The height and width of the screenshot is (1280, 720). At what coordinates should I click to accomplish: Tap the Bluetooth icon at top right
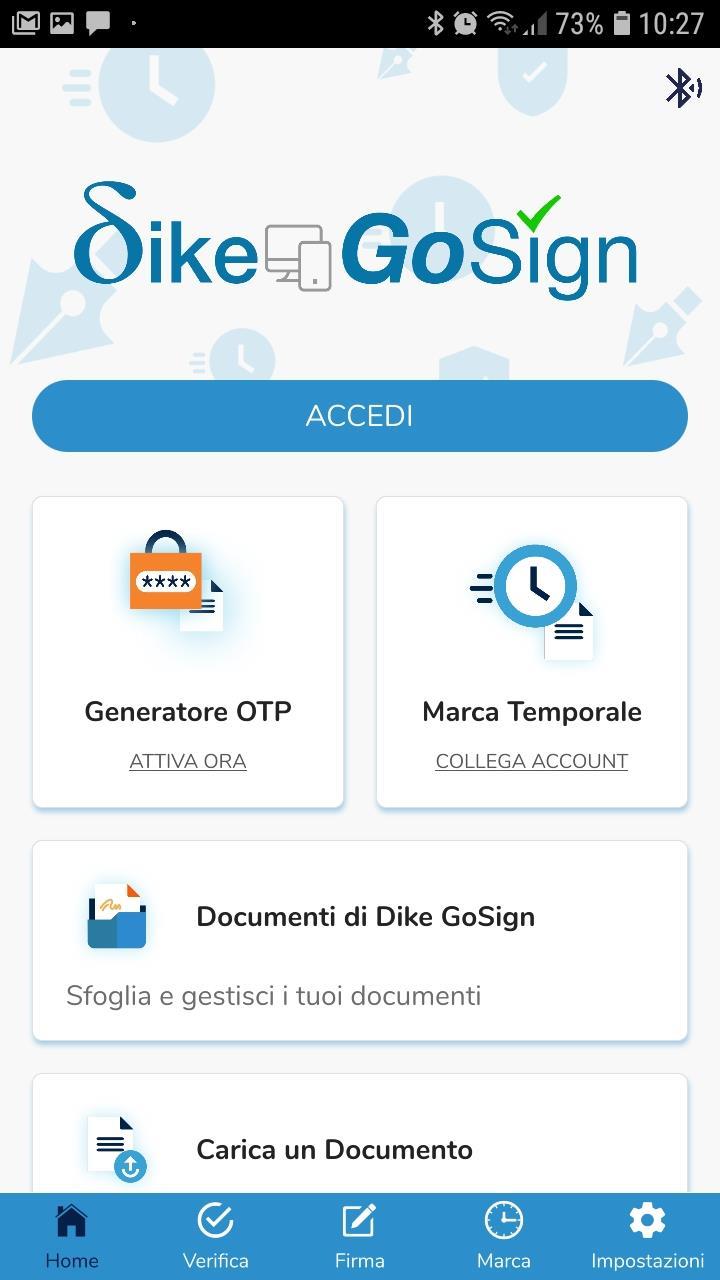pyautogui.click(x=683, y=88)
